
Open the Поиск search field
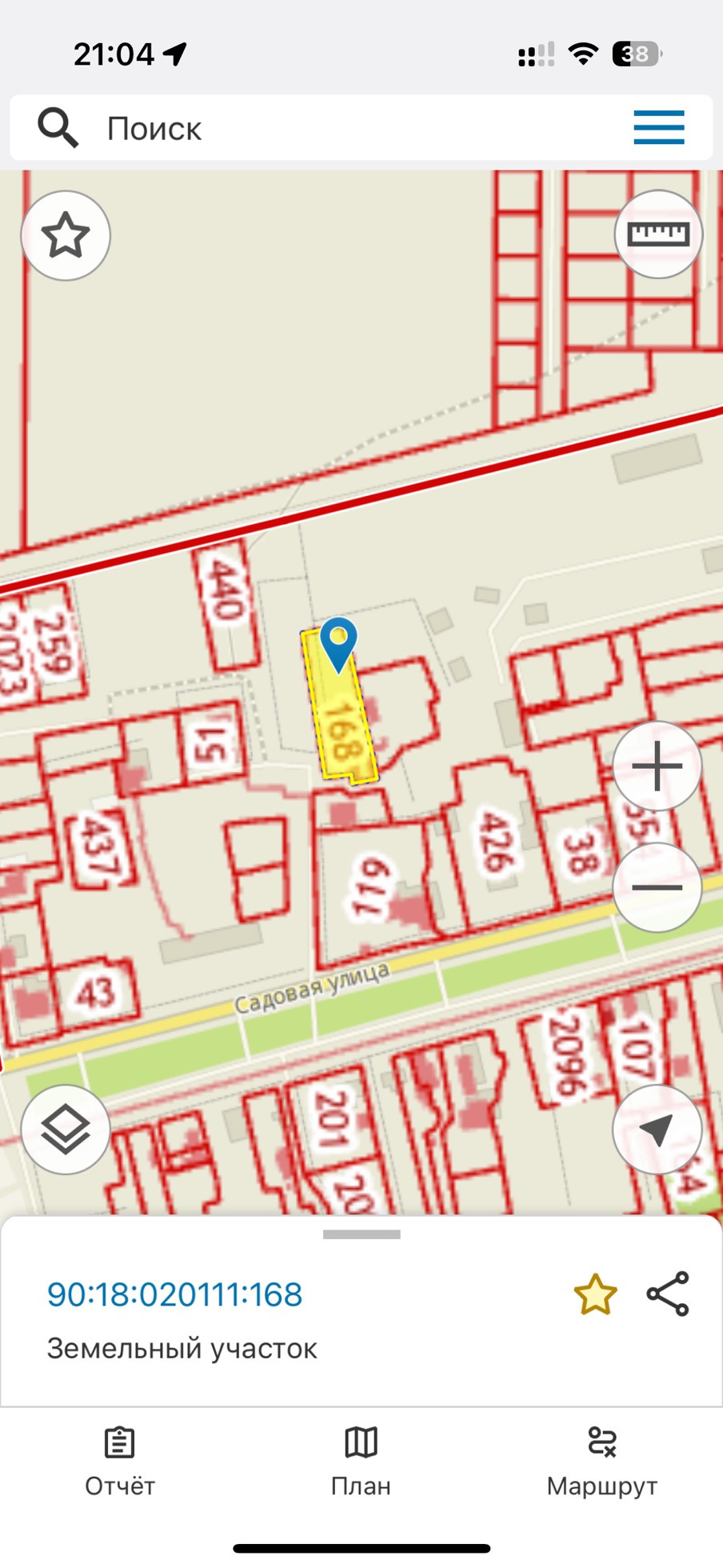pyautogui.click(x=320, y=128)
